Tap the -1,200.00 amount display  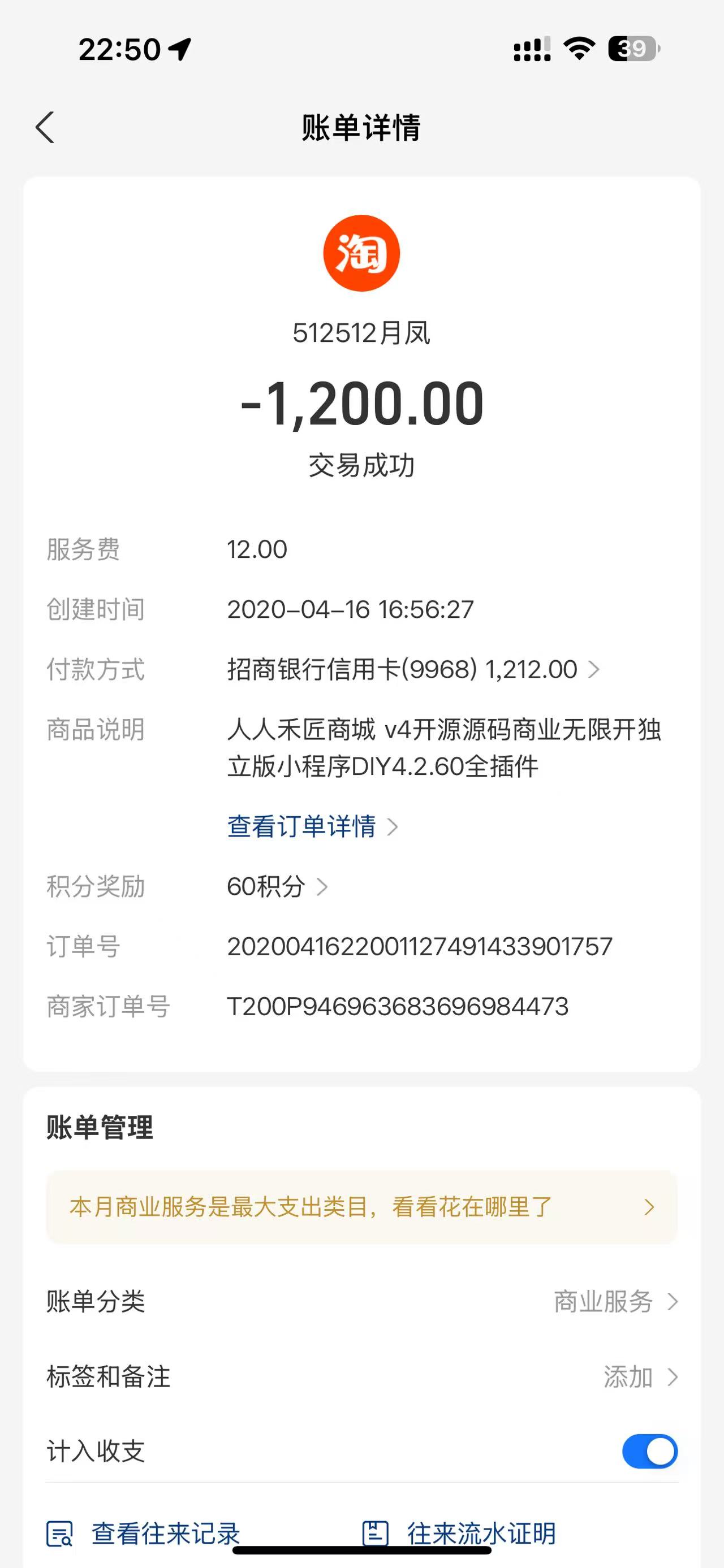tap(361, 403)
